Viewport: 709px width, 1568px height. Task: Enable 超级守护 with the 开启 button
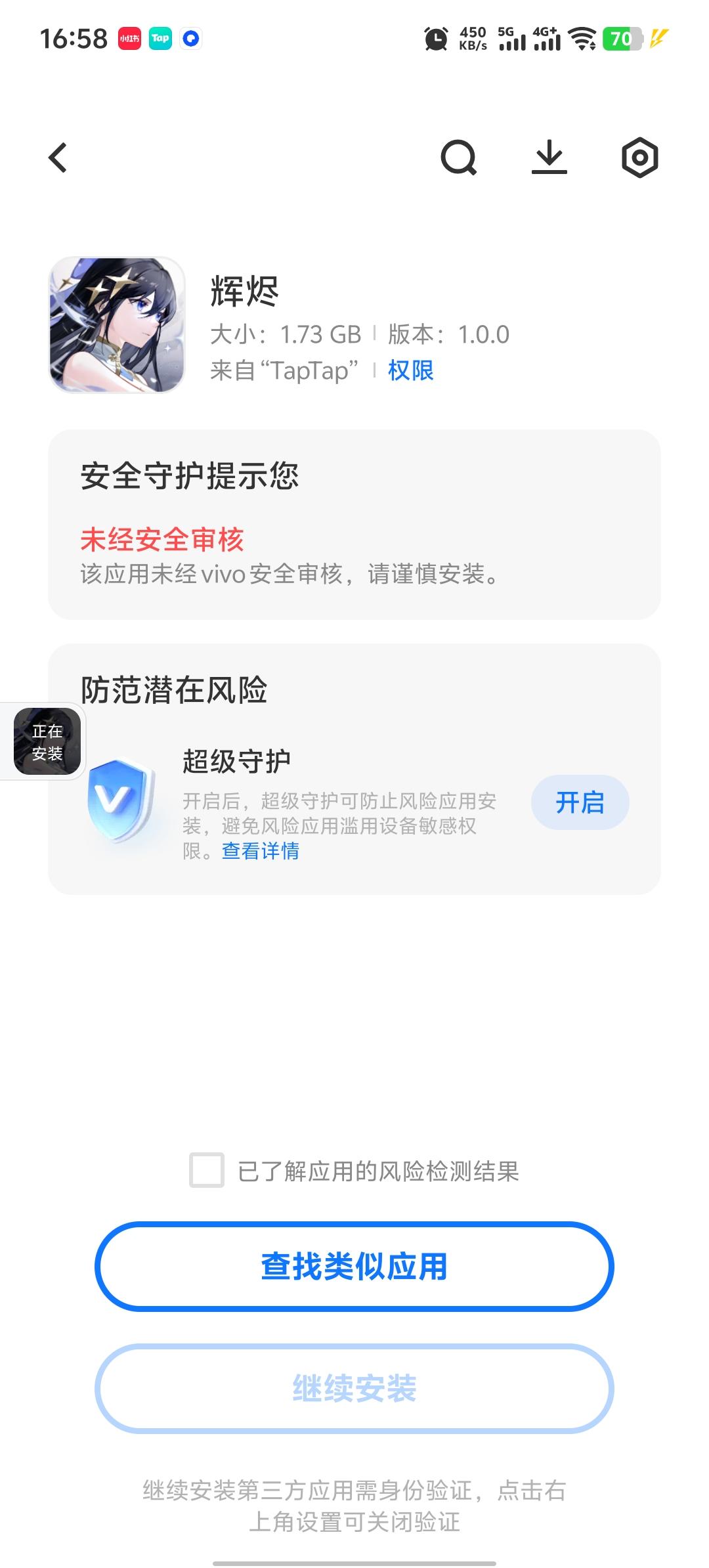(580, 802)
